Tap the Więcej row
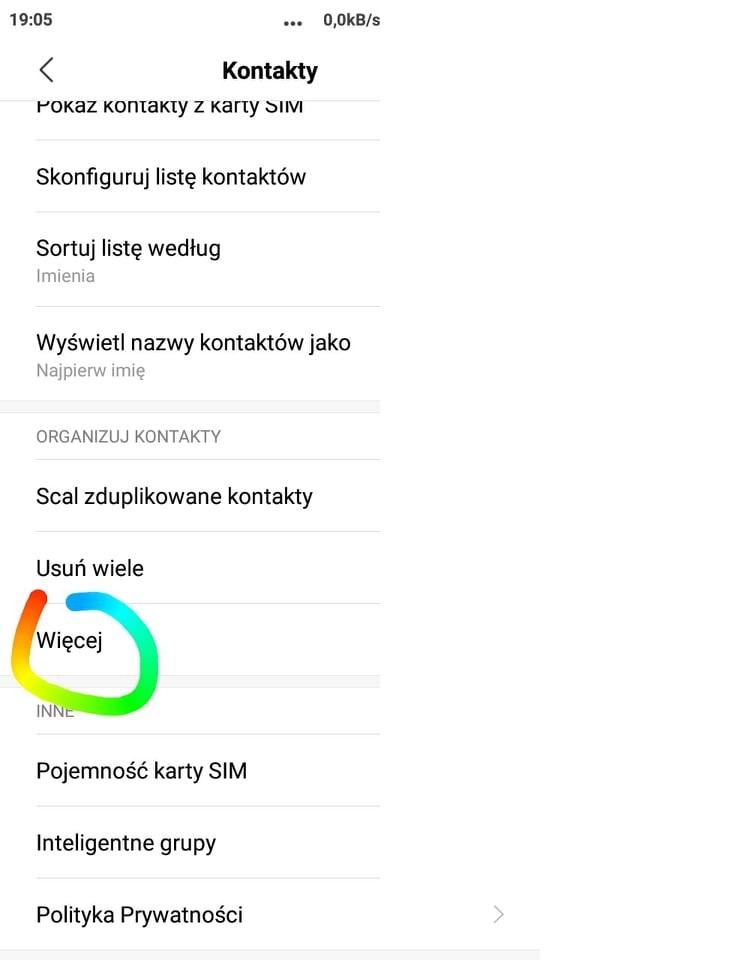The width and height of the screenshot is (745, 960). click(x=70, y=641)
